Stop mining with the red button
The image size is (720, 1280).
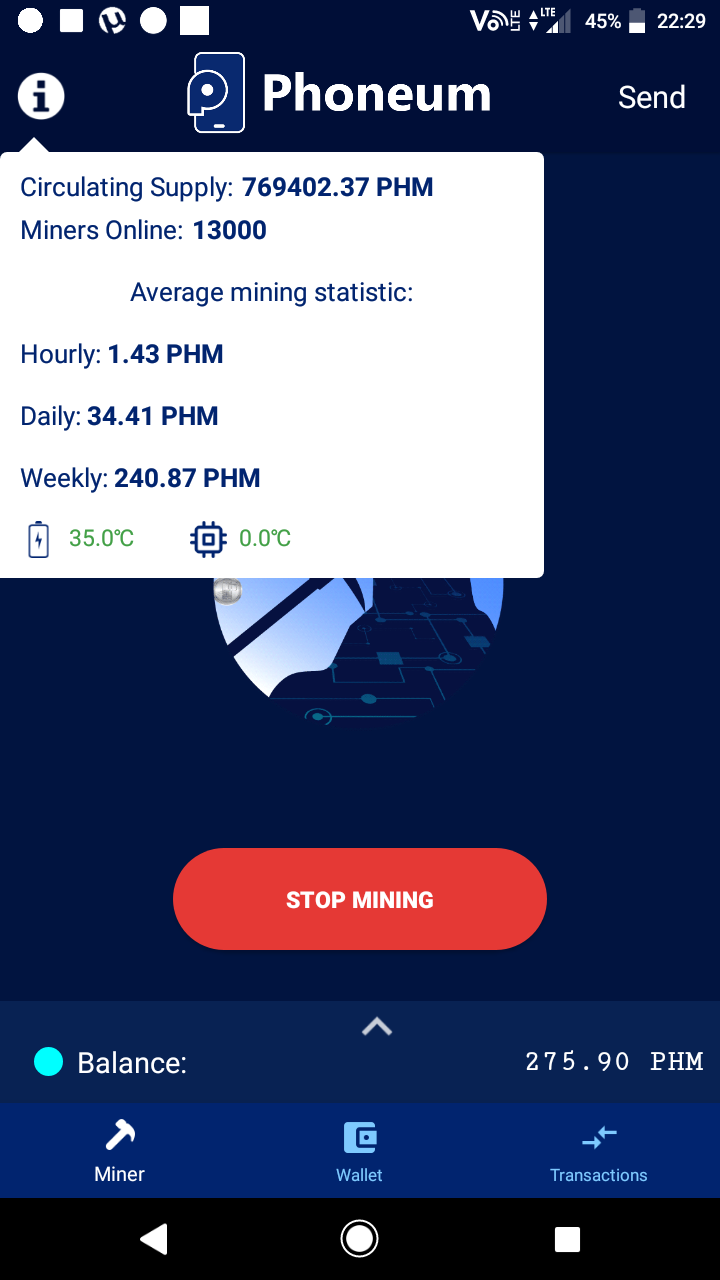coord(360,899)
